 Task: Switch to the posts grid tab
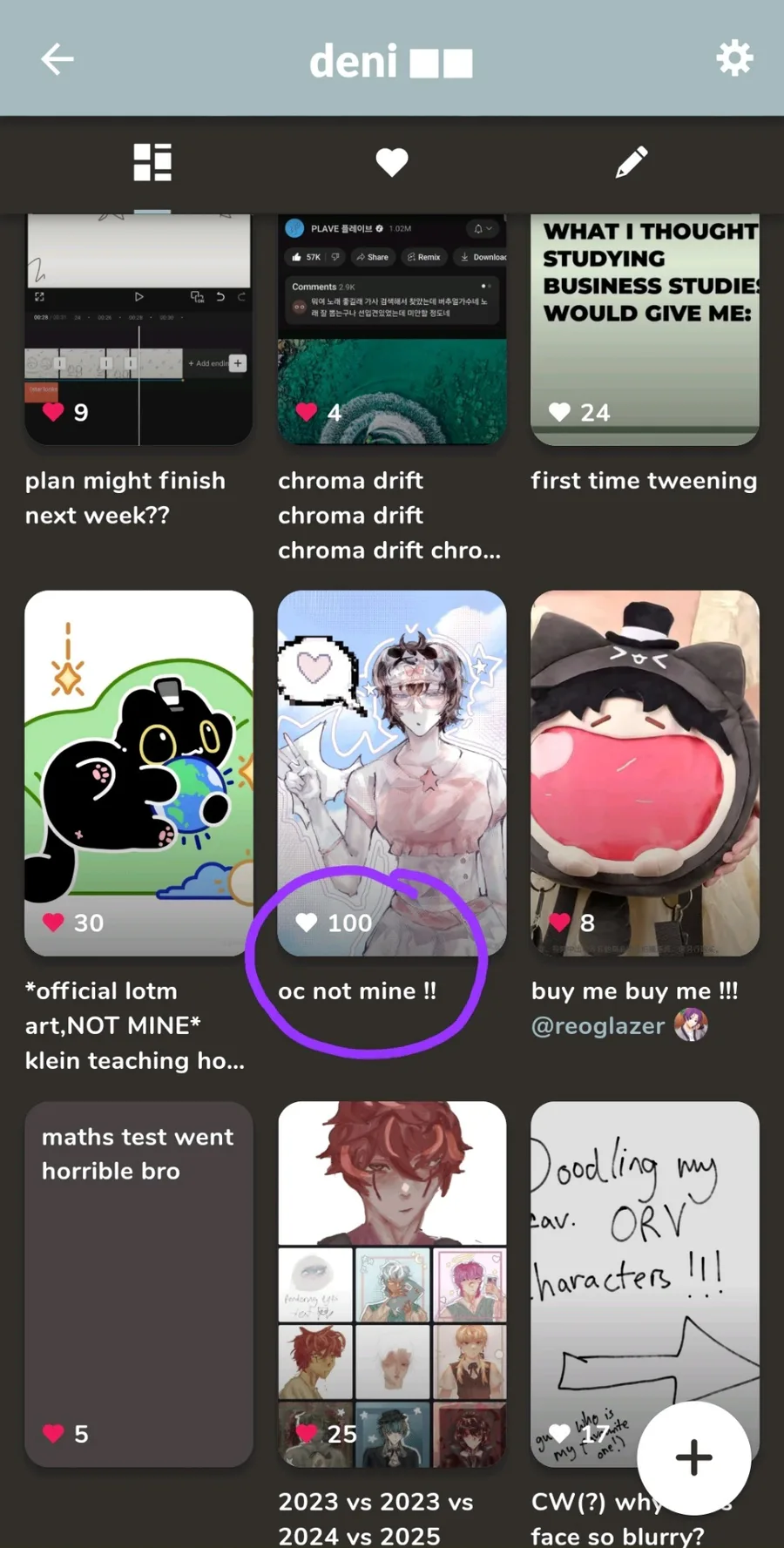pos(152,162)
